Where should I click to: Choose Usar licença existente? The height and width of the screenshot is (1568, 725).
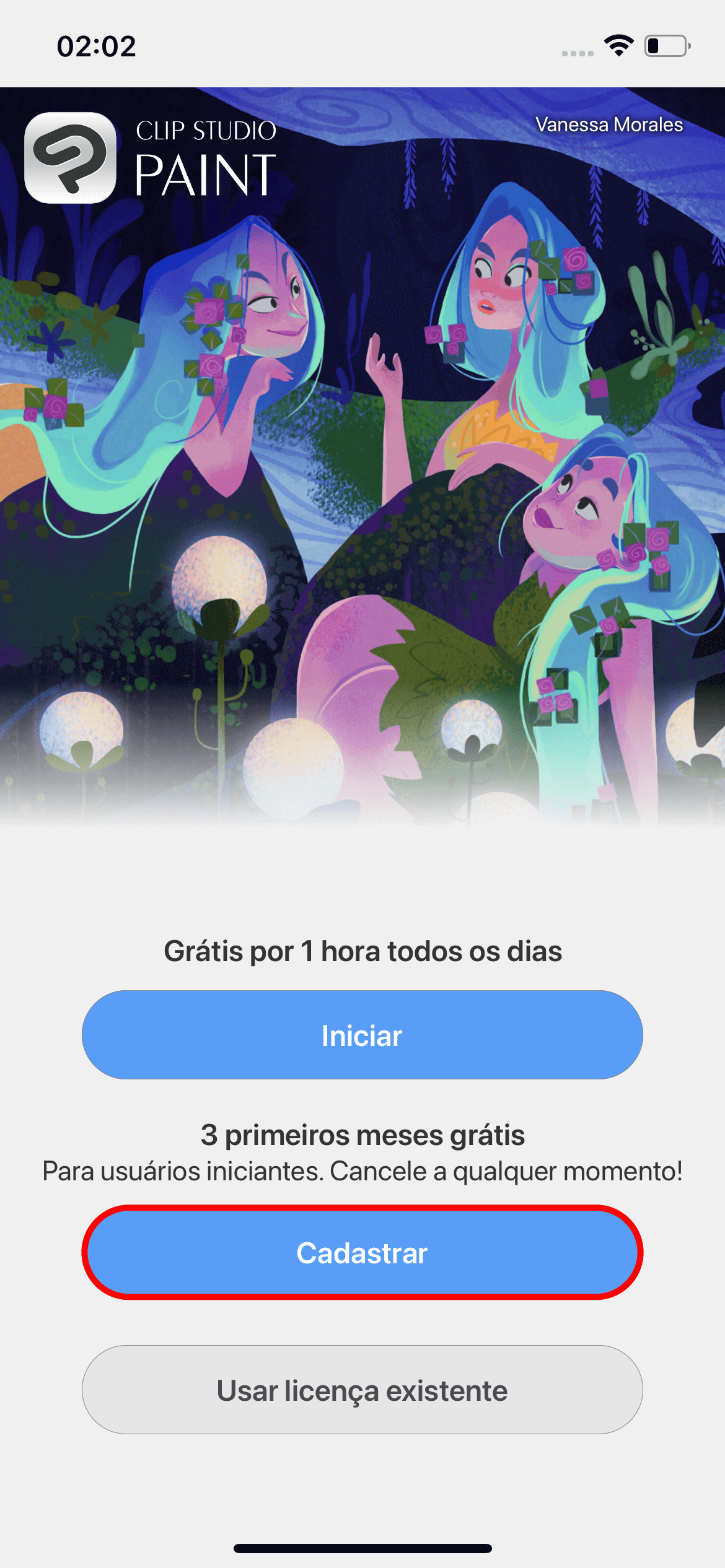point(362,1390)
